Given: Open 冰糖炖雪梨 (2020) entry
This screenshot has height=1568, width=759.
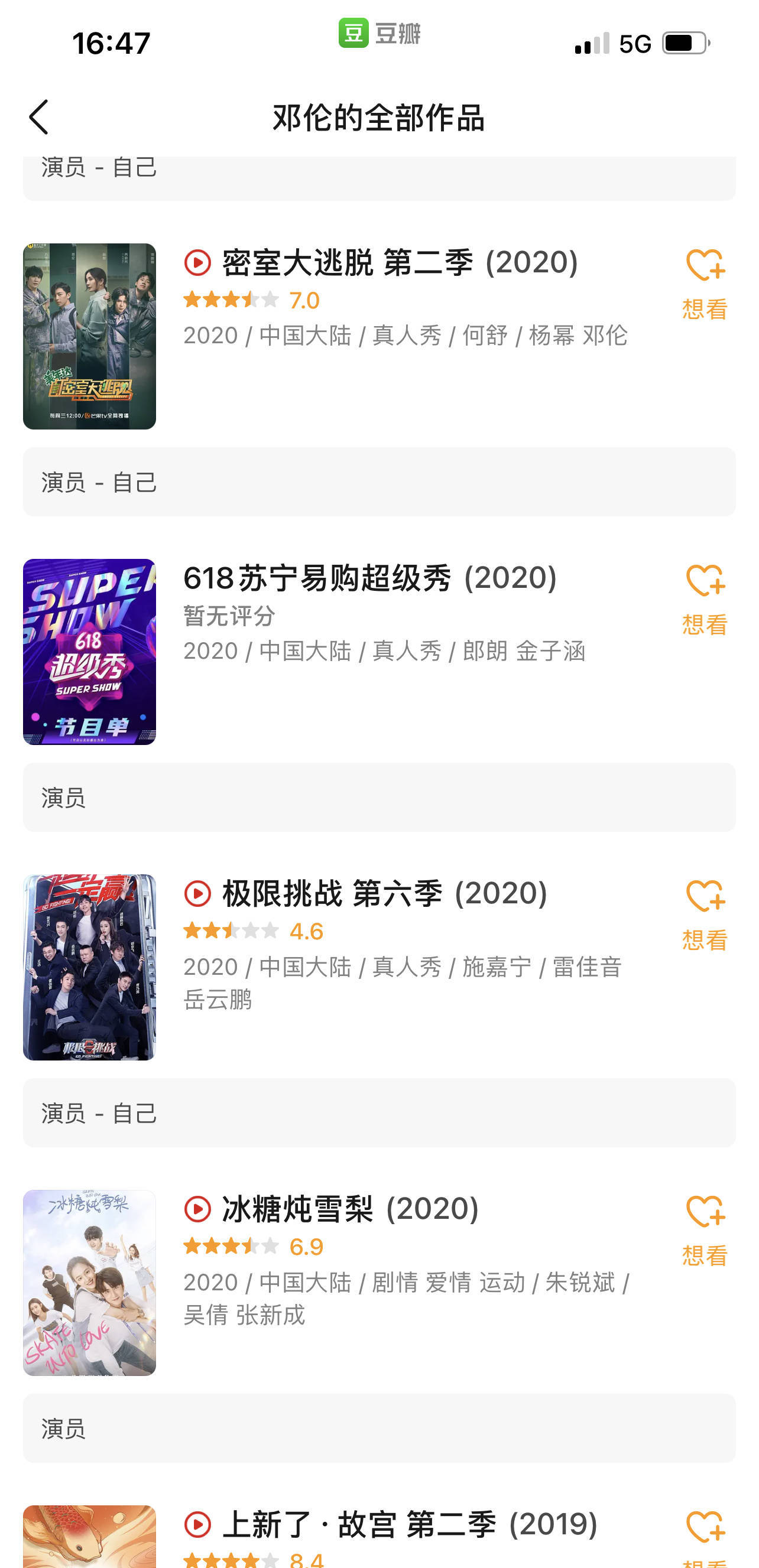Looking at the screenshot, I should pos(351,1209).
